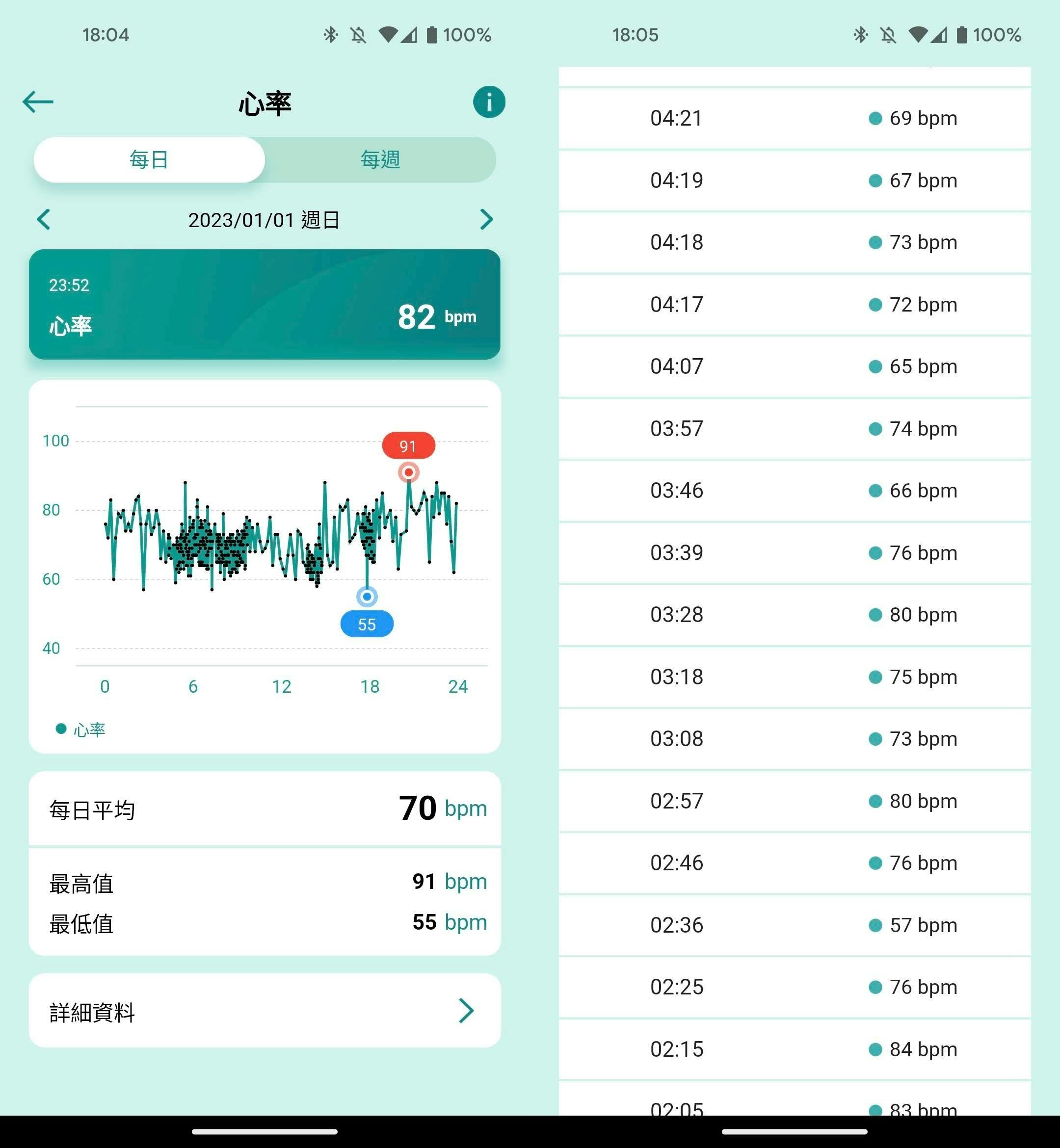This screenshot has height=1148, width=1060.
Task: Go back using the top-left arrow
Action: pyautogui.click(x=38, y=103)
